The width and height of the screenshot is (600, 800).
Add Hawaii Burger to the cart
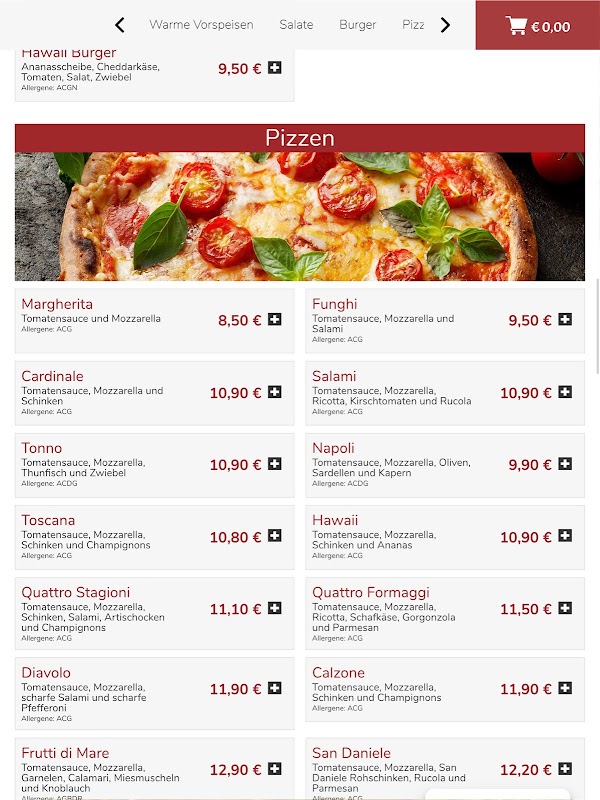point(275,68)
